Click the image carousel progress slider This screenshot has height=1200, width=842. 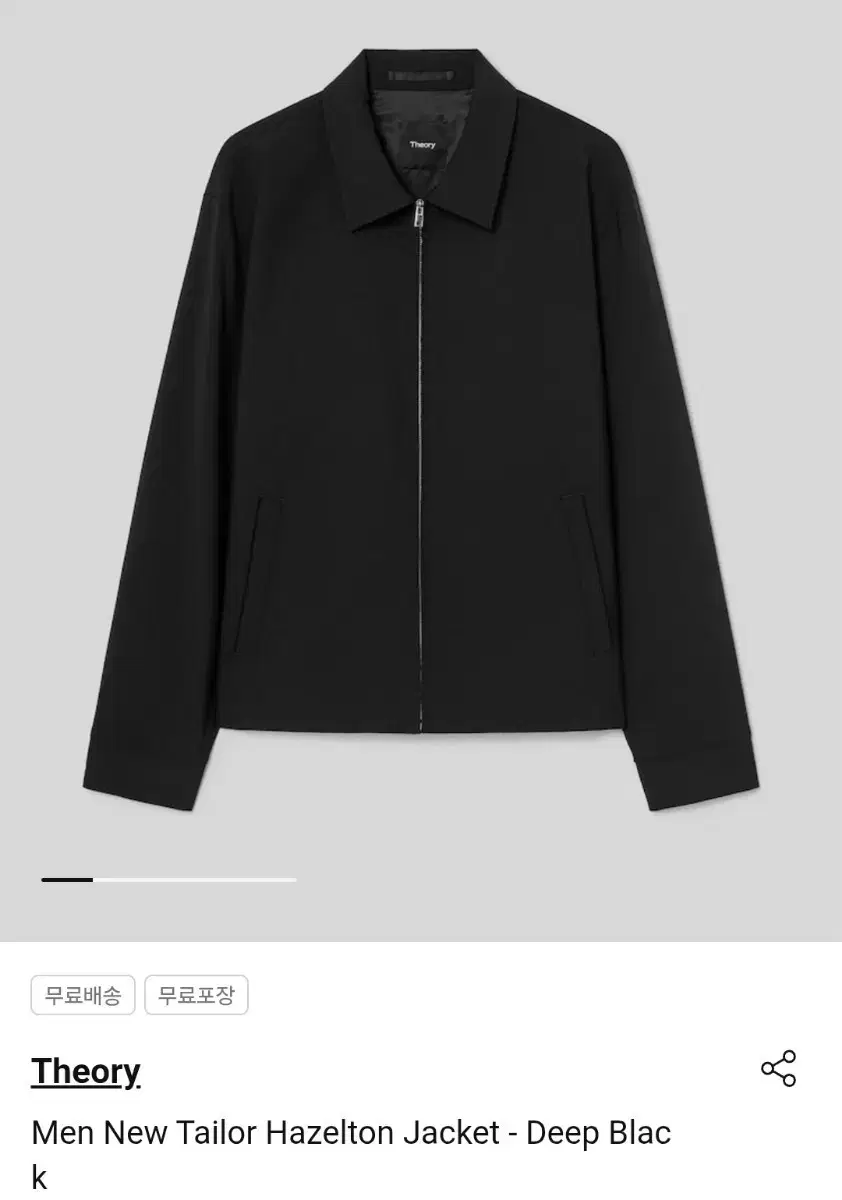click(x=168, y=879)
